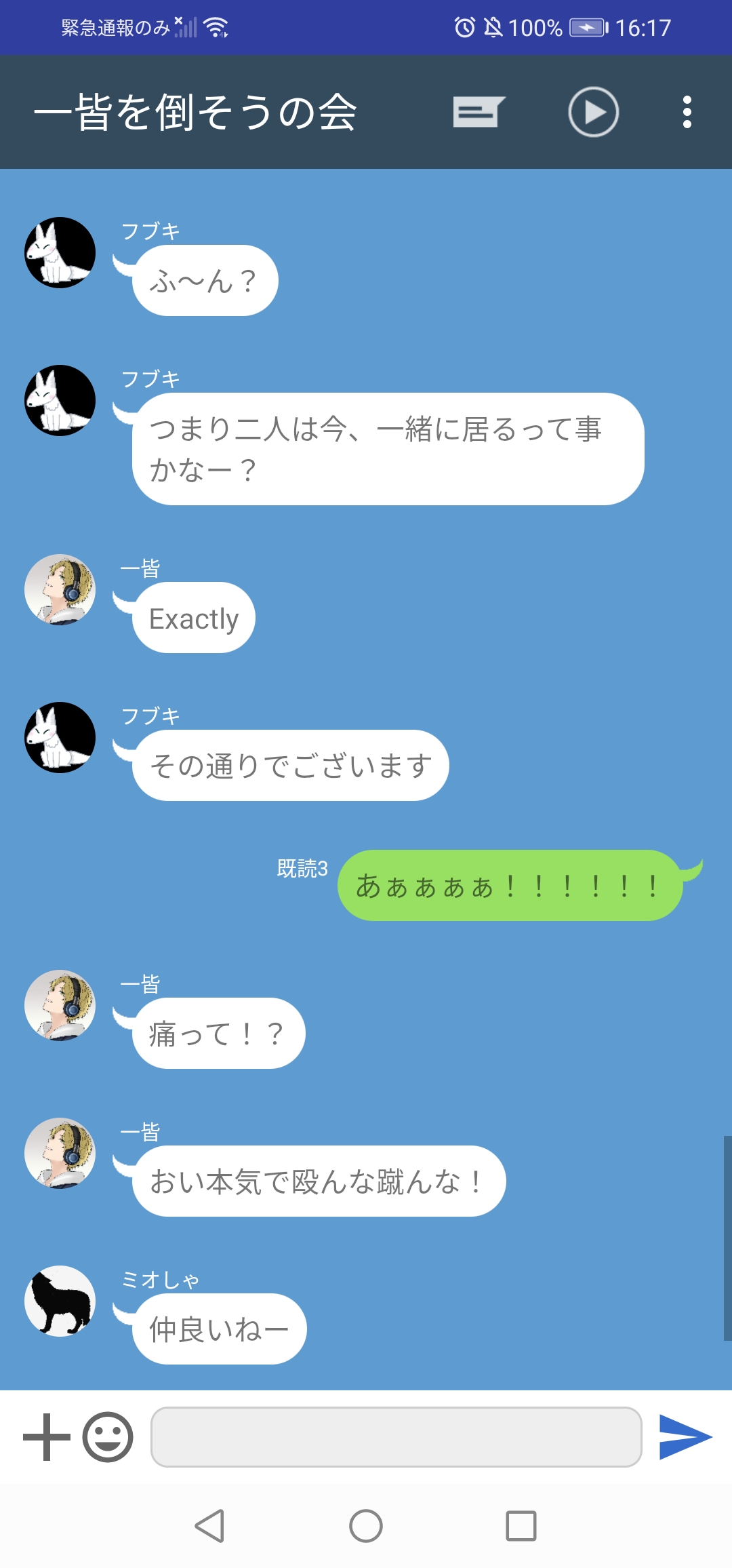
Task: Tap 一皆's avatar beside the Exactly message
Action: [60, 589]
